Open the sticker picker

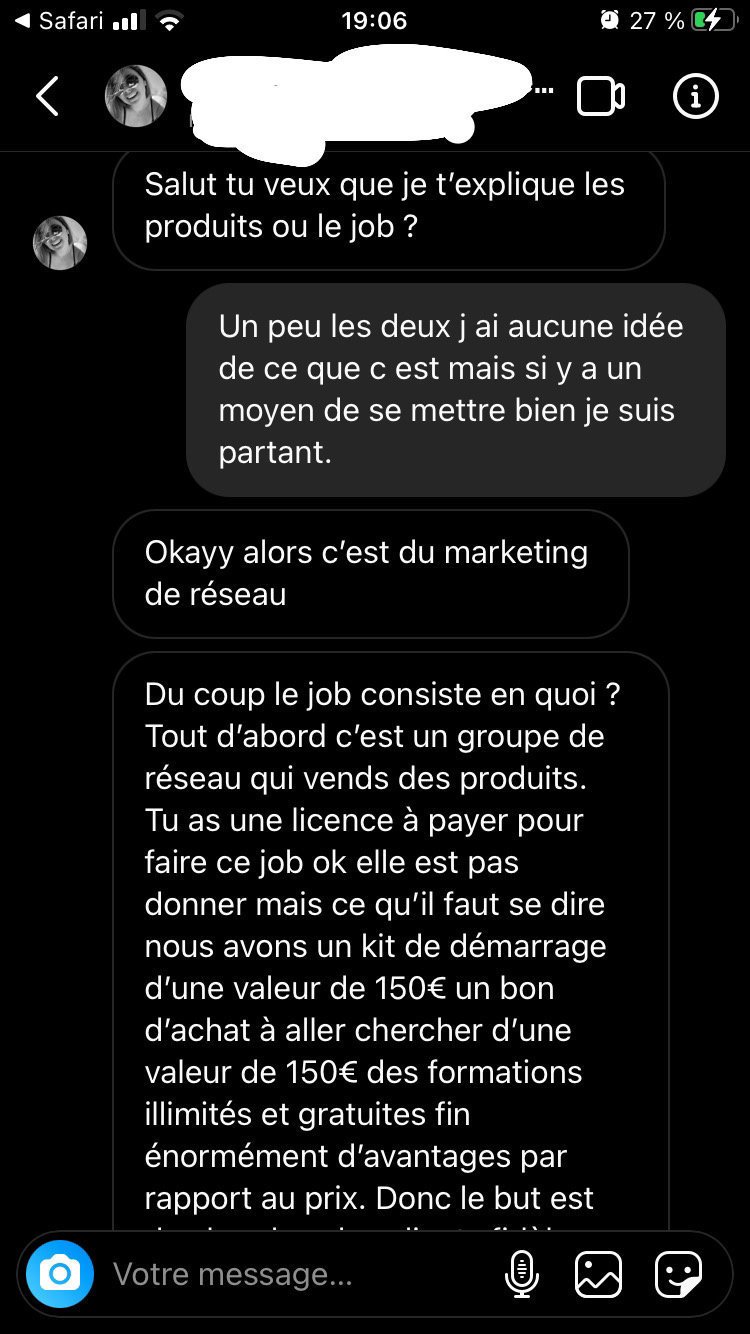[678, 1274]
